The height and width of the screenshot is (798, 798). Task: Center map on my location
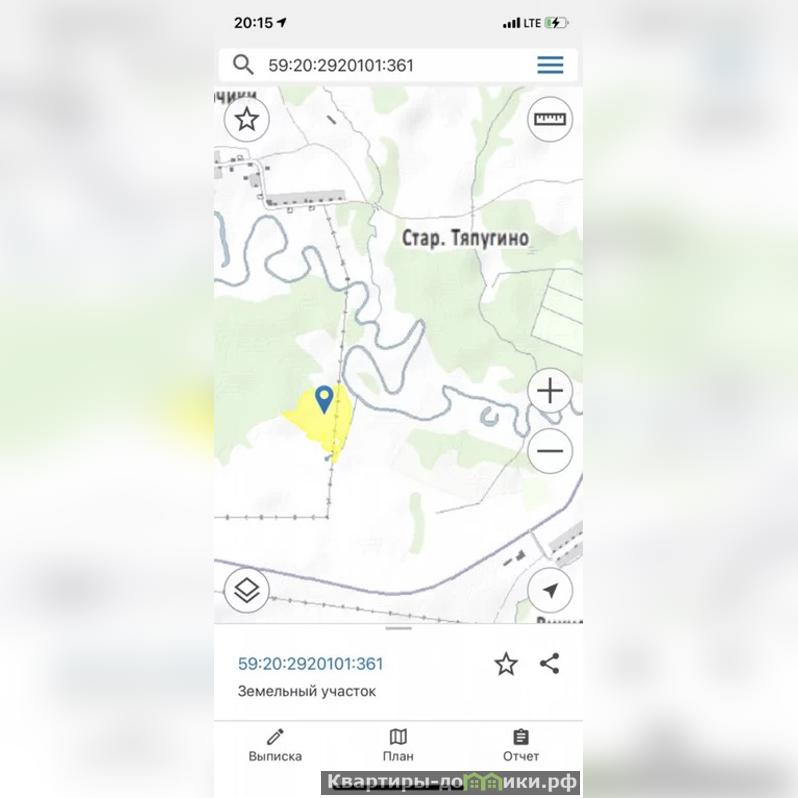point(550,590)
